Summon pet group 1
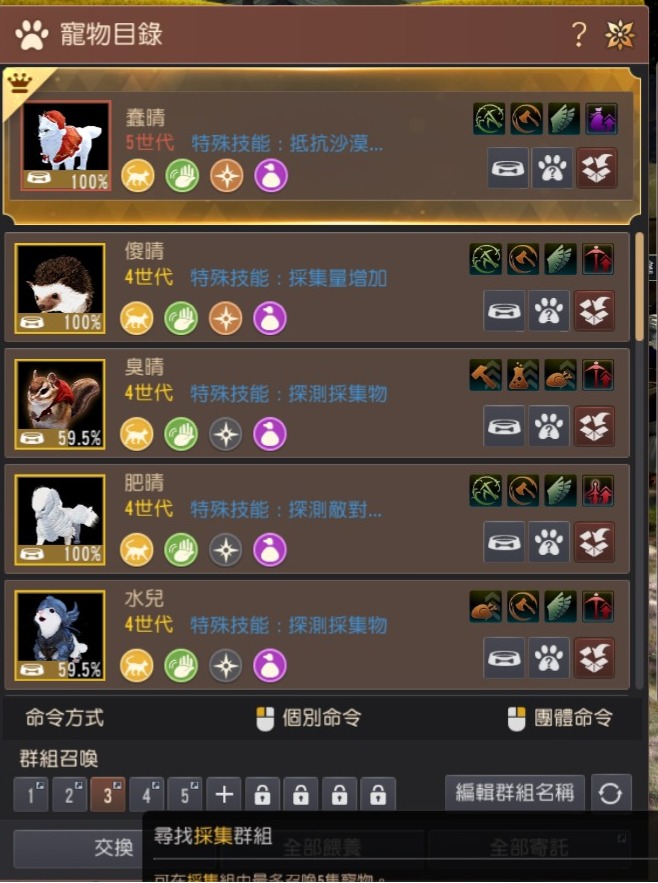 click(31, 795)
